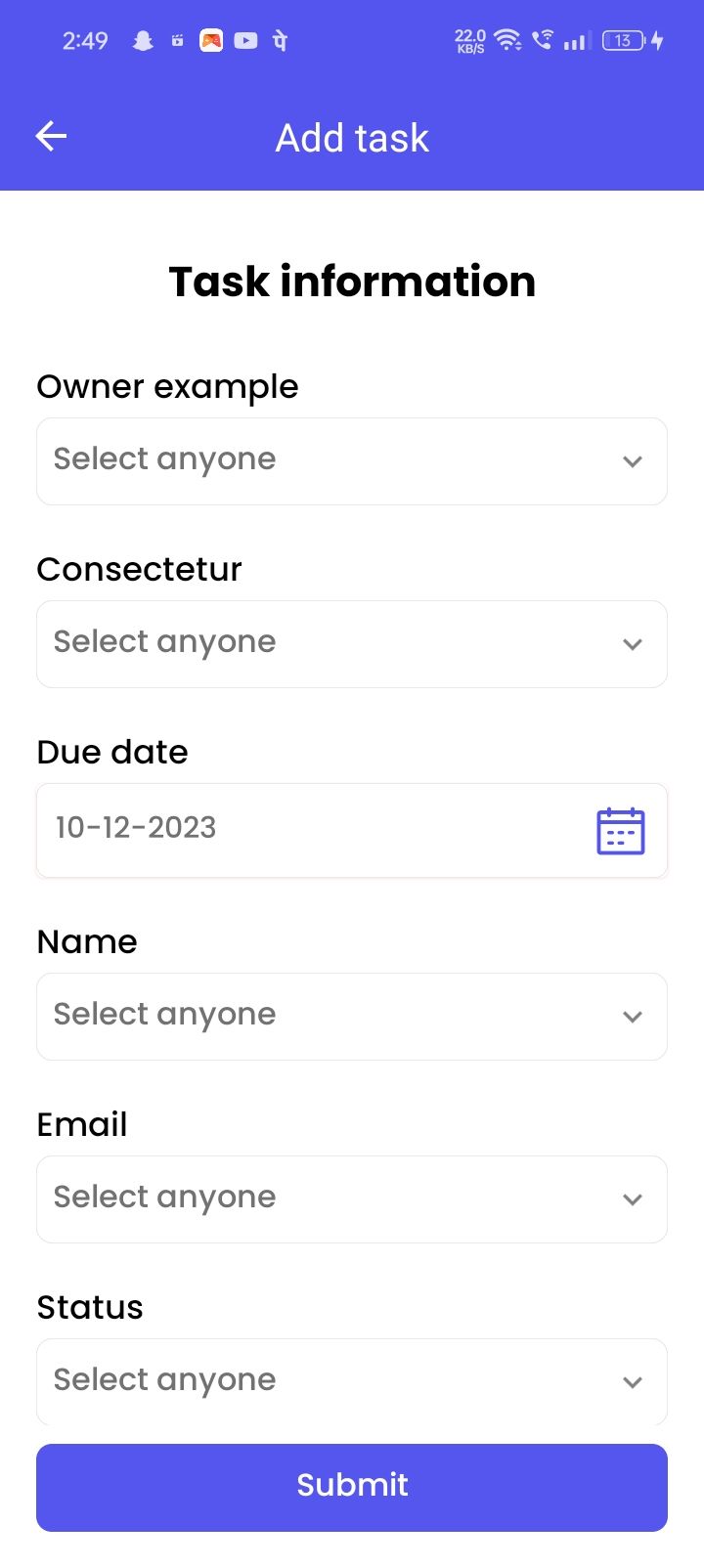Open the Email dropdown
The height and width of the screenshot is (1568, 704).
click(352, 1199)
